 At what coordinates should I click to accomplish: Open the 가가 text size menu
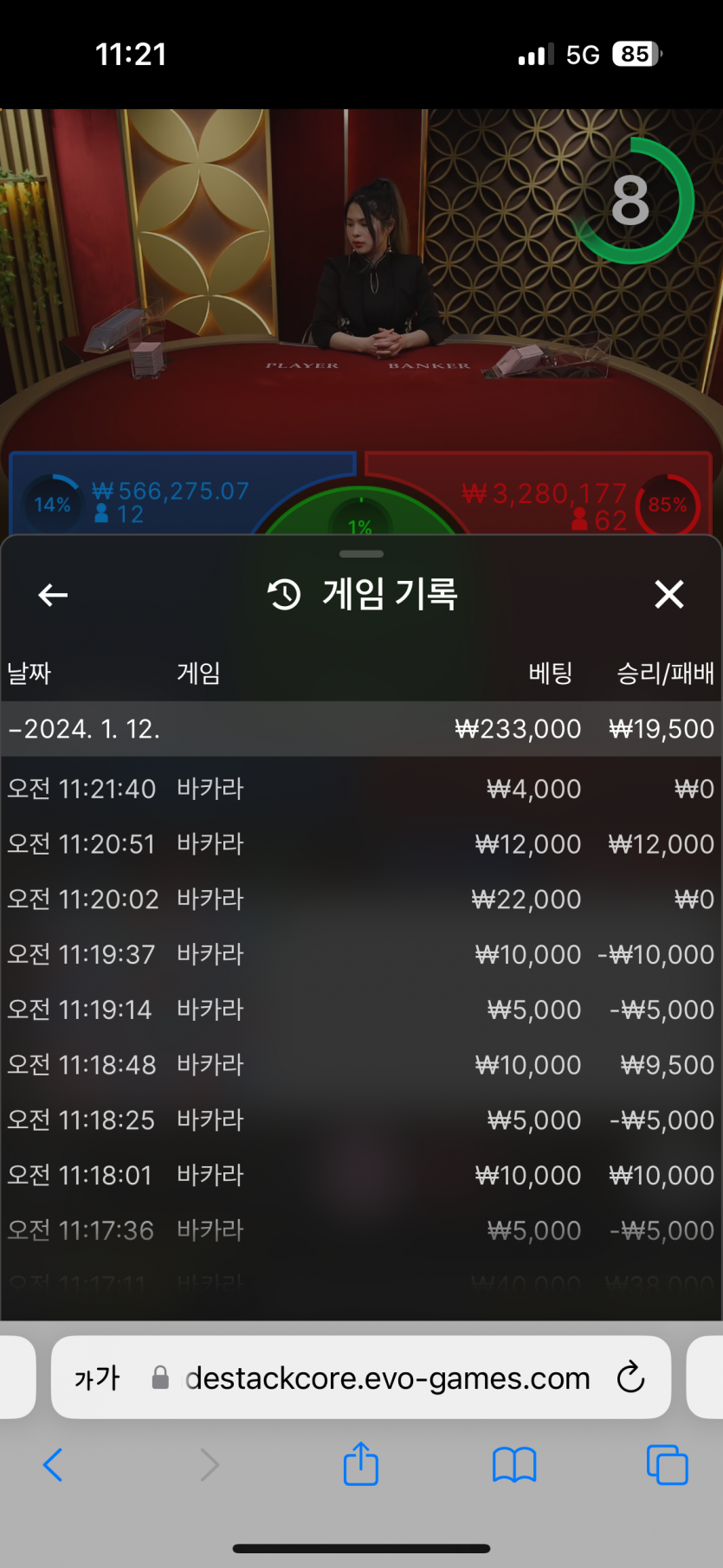(97, 1378)
